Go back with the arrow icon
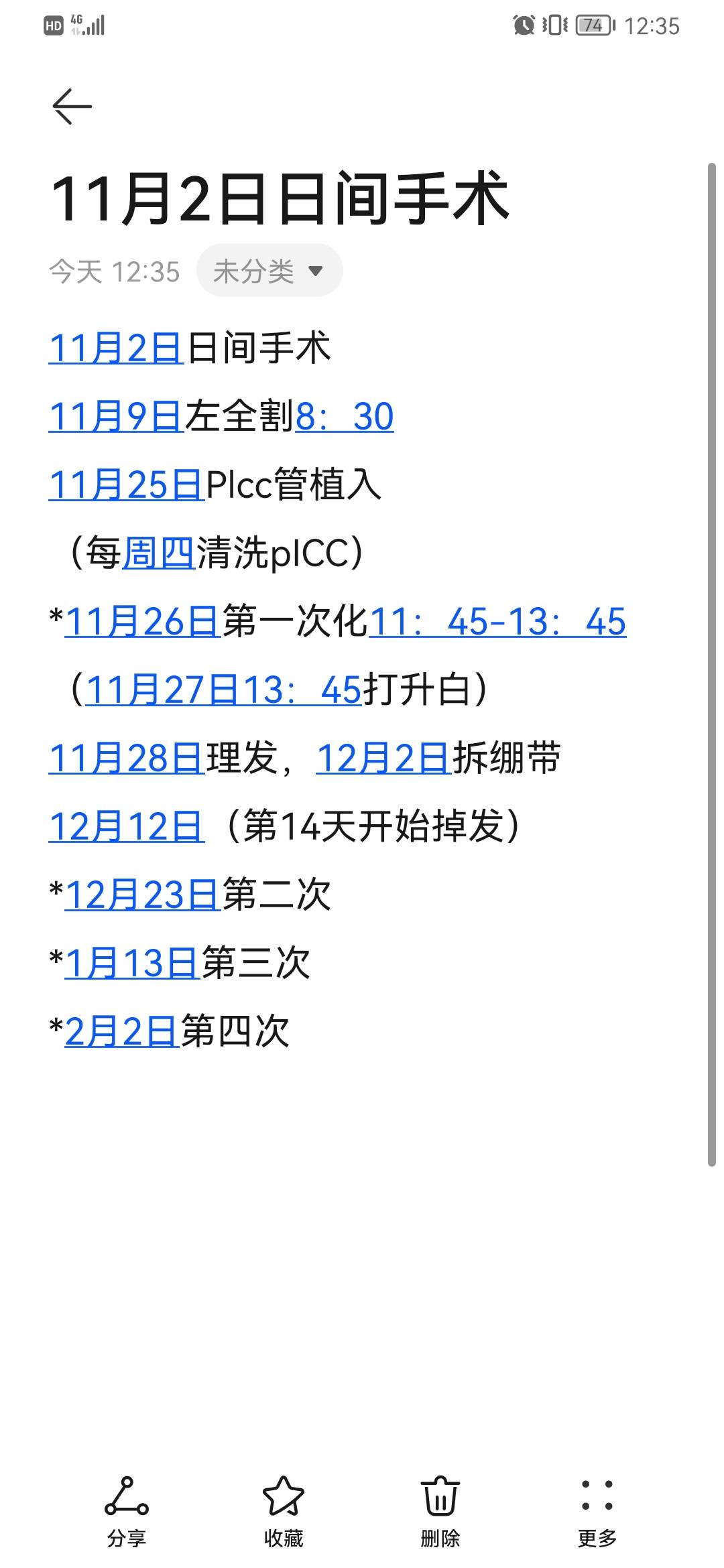724x1568 pixels. click(72, 107)
